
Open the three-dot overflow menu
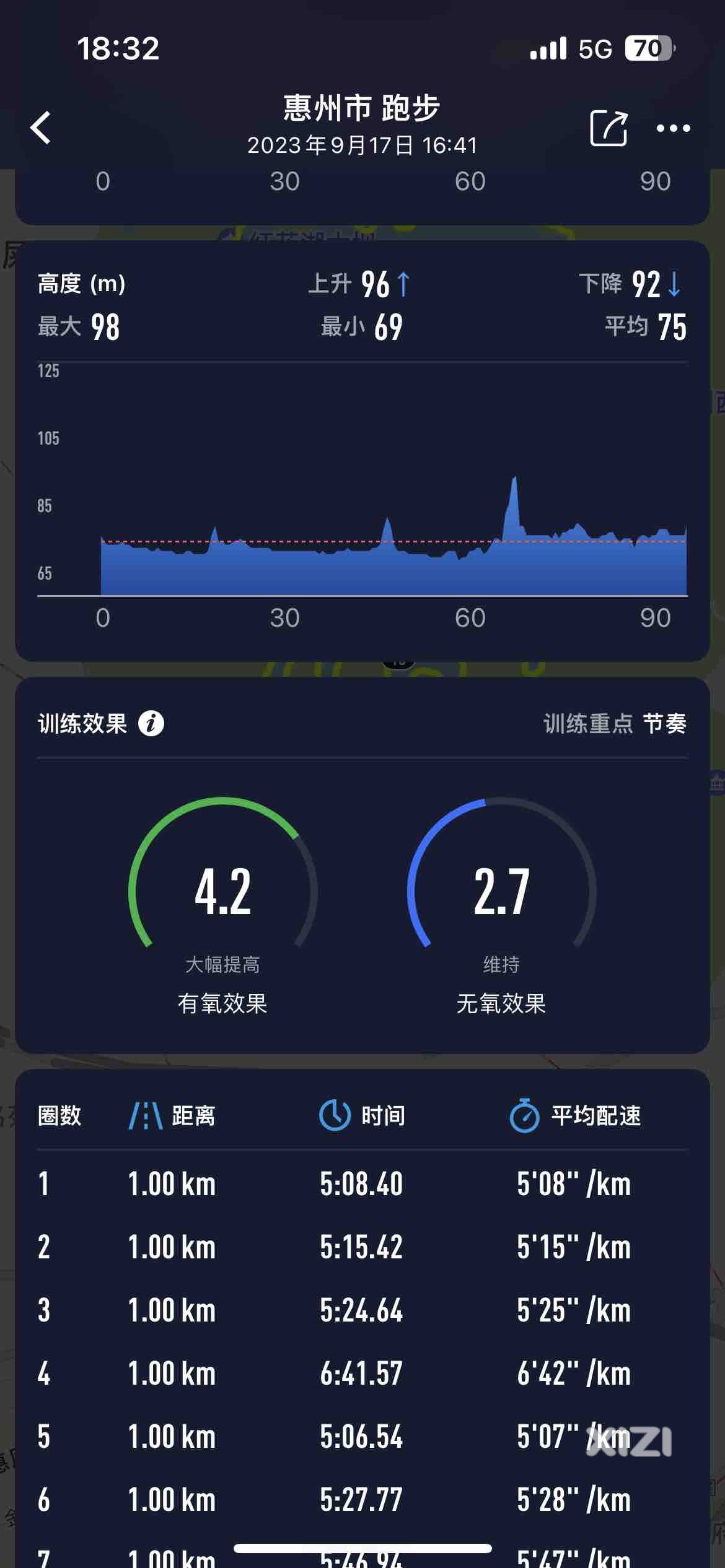673,128
